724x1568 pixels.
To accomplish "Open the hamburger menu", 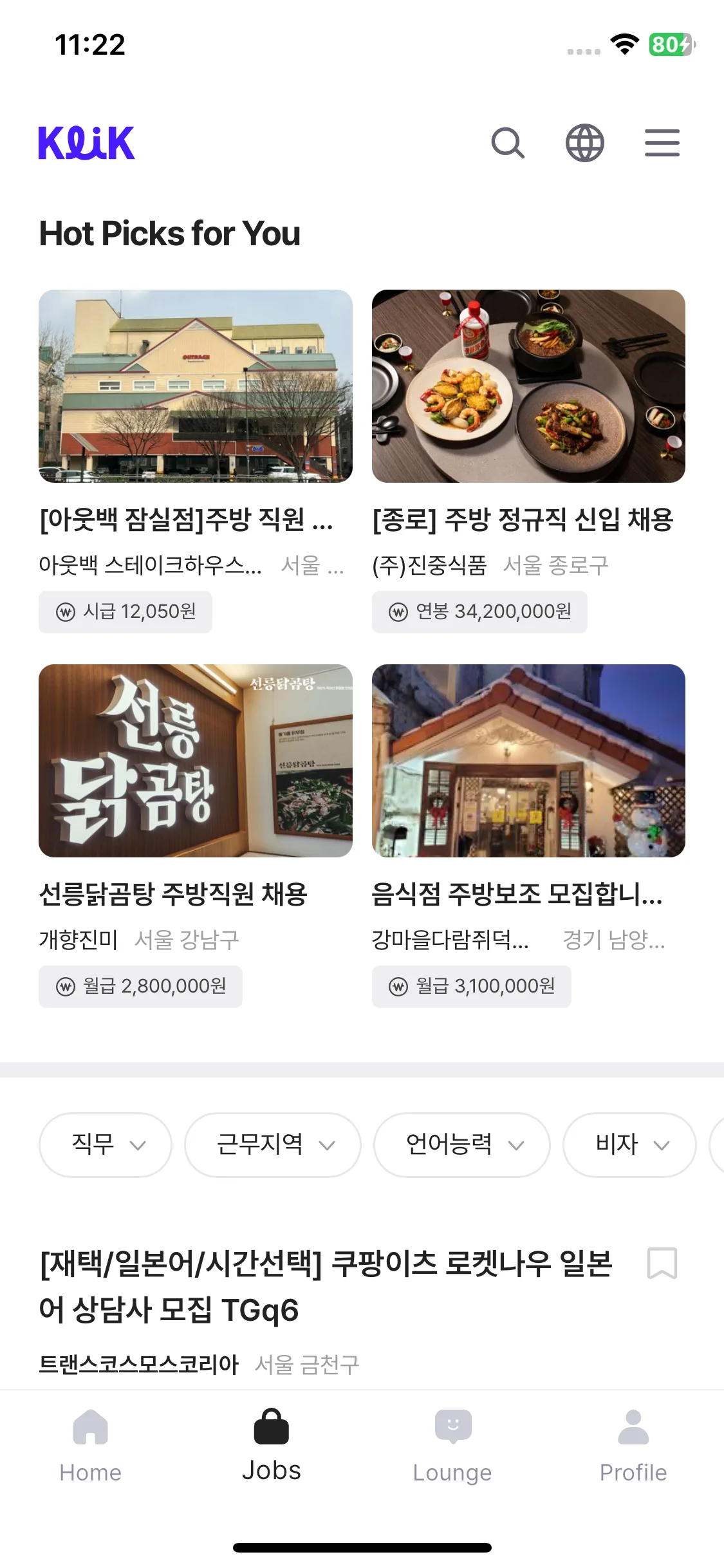I will point(662,143).
